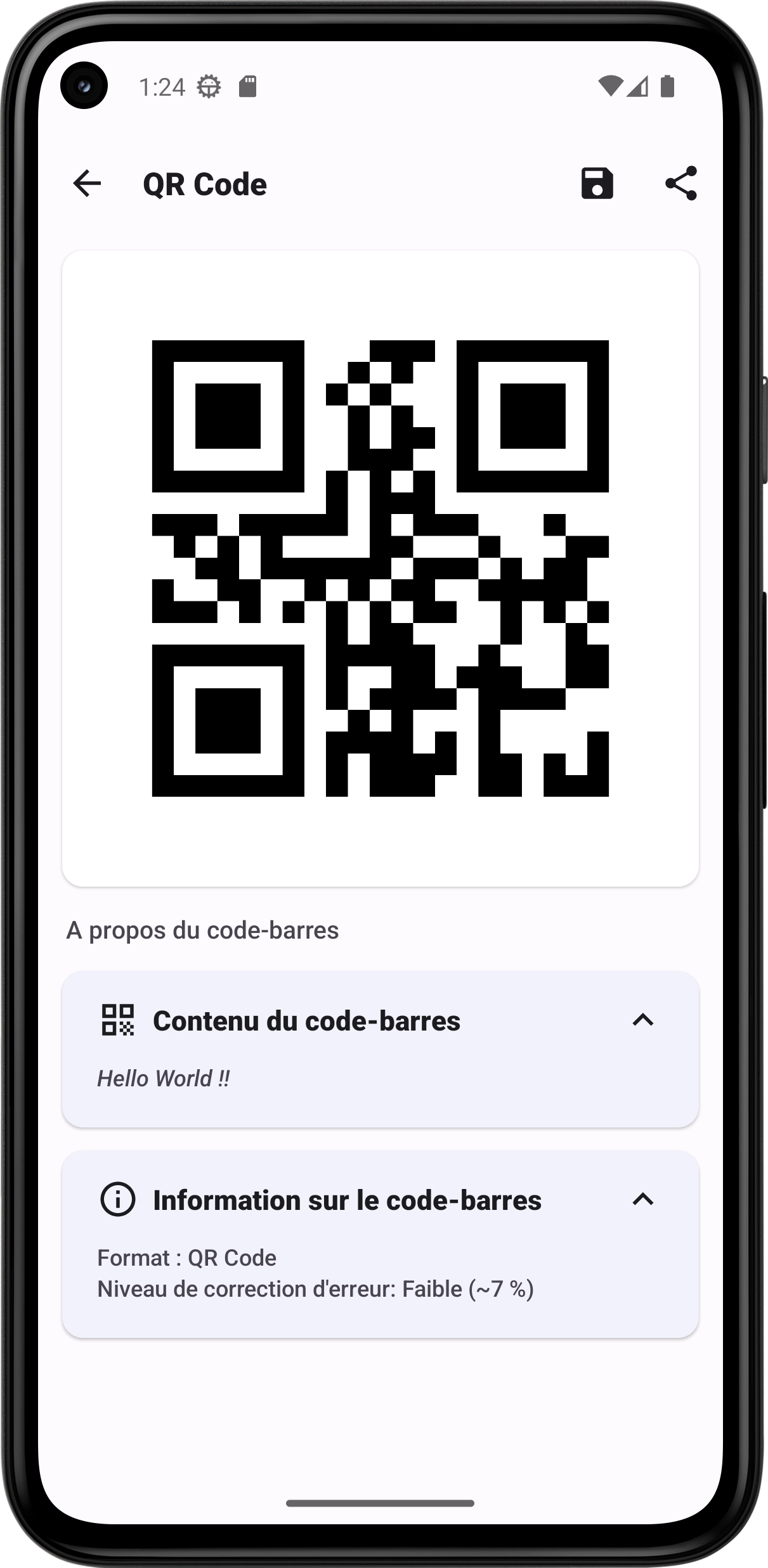Collapse the Contenu du code-barres section
This screenshot has width=768, height=1568.
point(642,1020)
